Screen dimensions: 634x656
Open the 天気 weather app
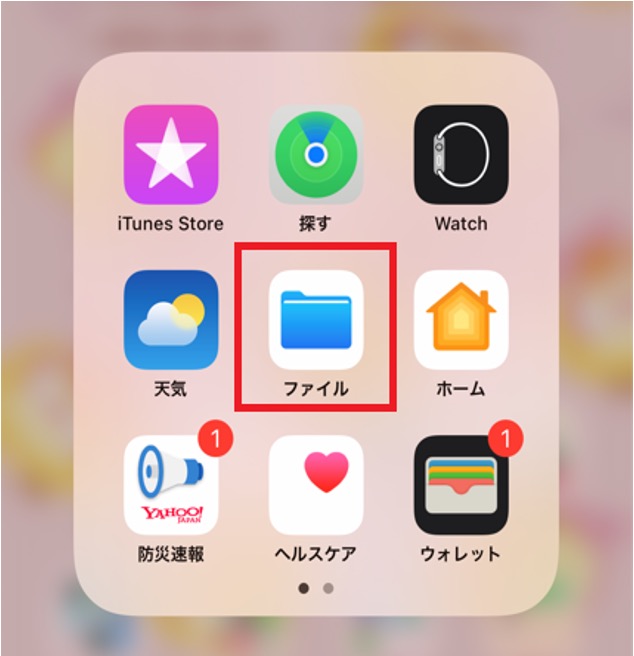pos(171,319)
